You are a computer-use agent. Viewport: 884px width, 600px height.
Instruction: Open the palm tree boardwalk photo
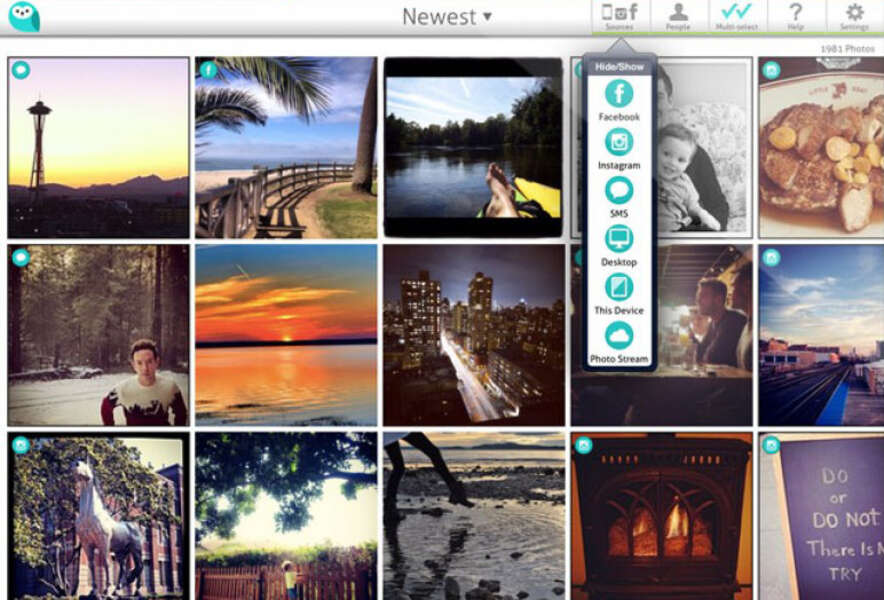(285, 147)
